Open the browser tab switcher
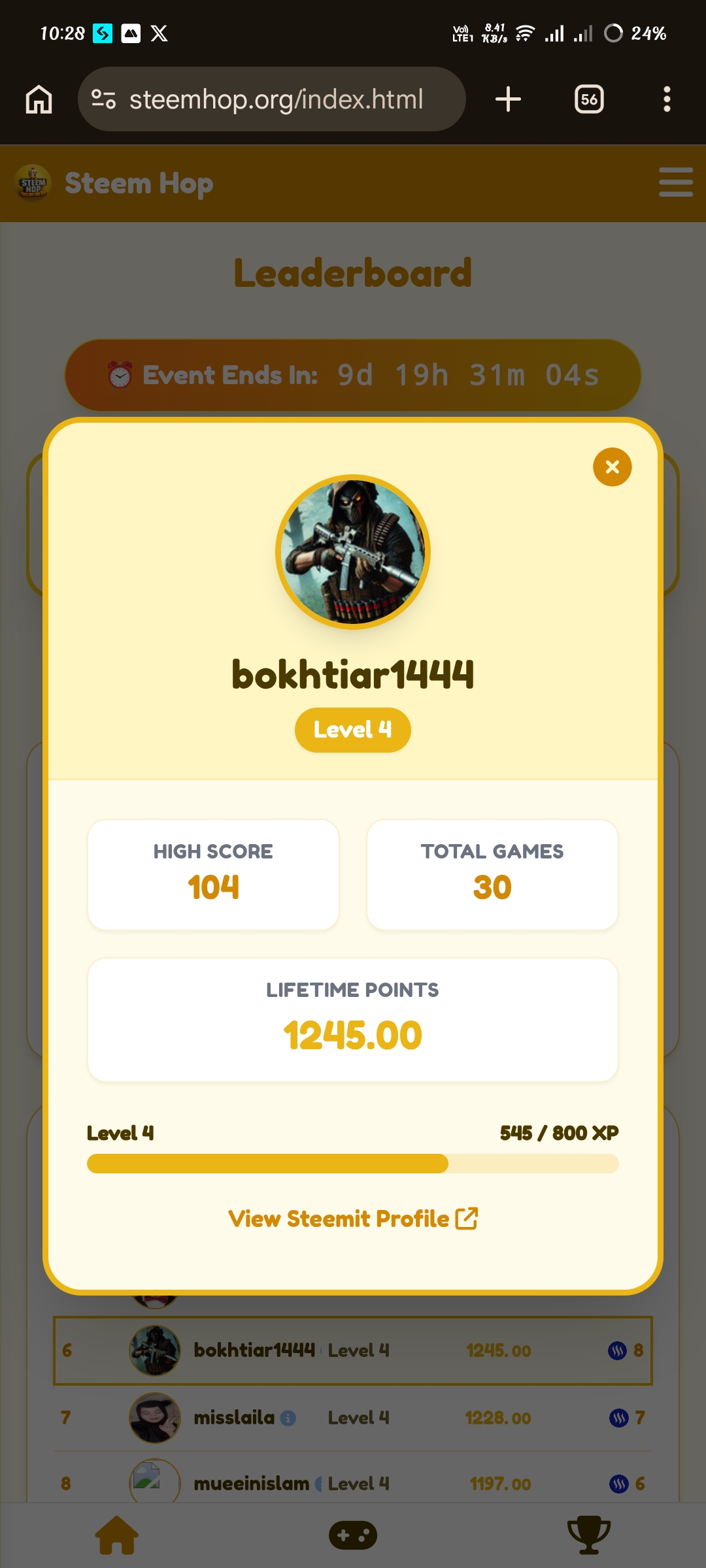The width and height of the screenshot is (706, 1568). [588, 99]
